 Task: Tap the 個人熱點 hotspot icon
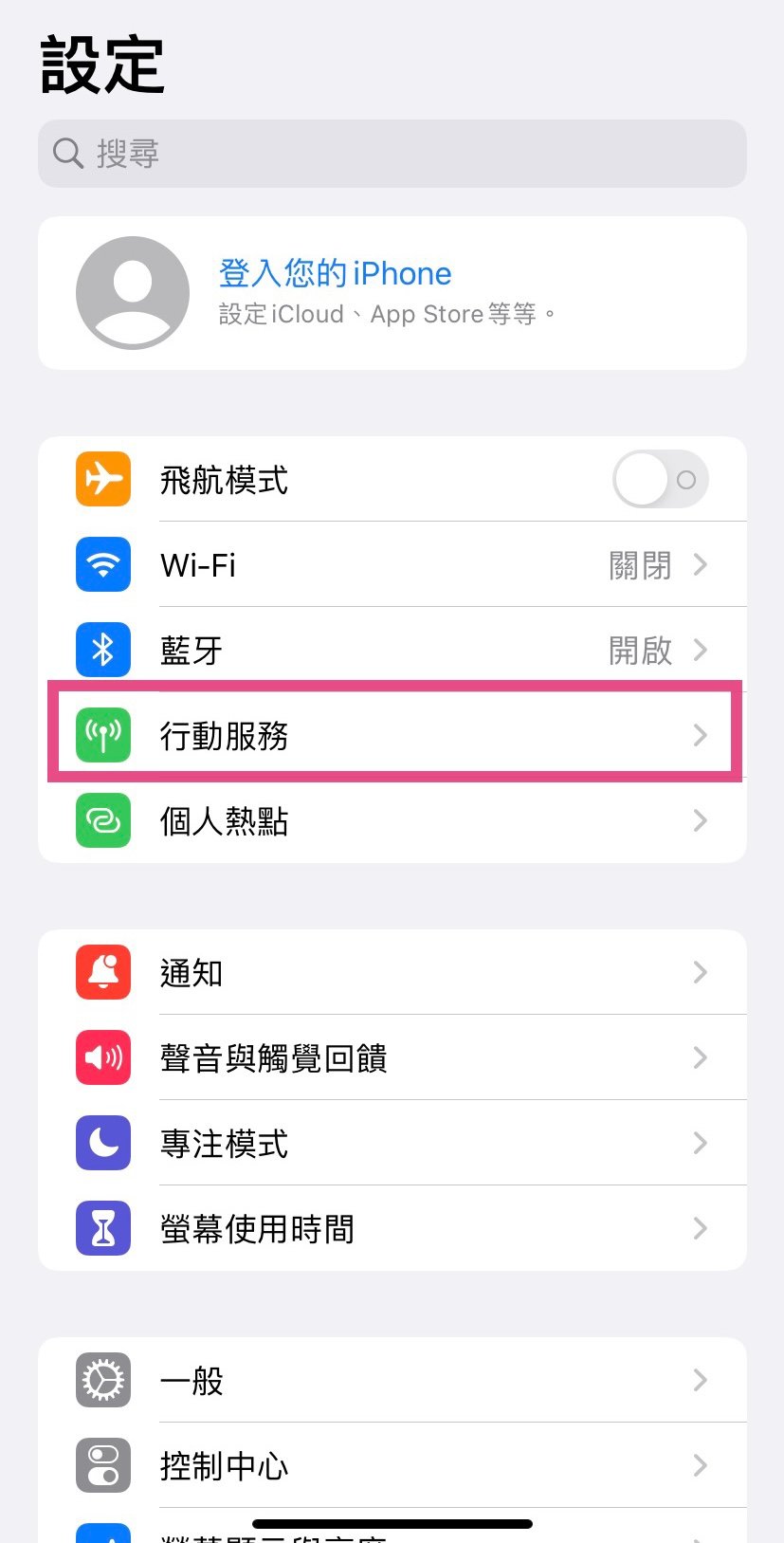click(101, 820)
